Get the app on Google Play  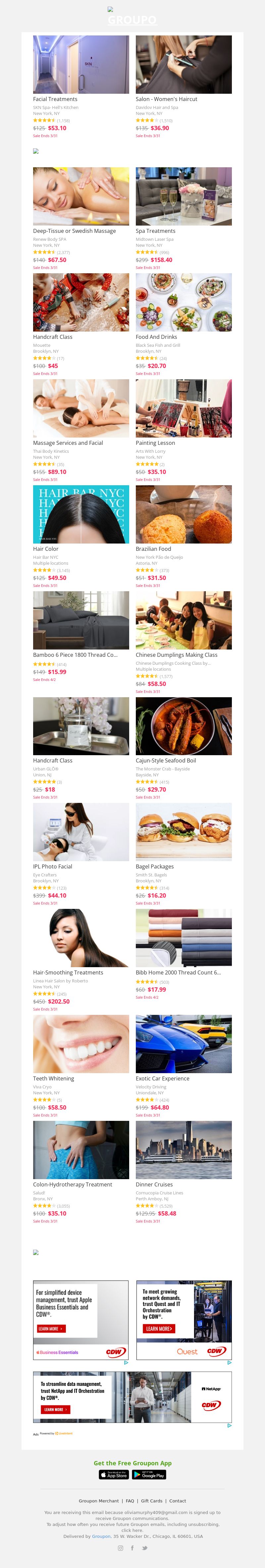tap(150, 1474)
